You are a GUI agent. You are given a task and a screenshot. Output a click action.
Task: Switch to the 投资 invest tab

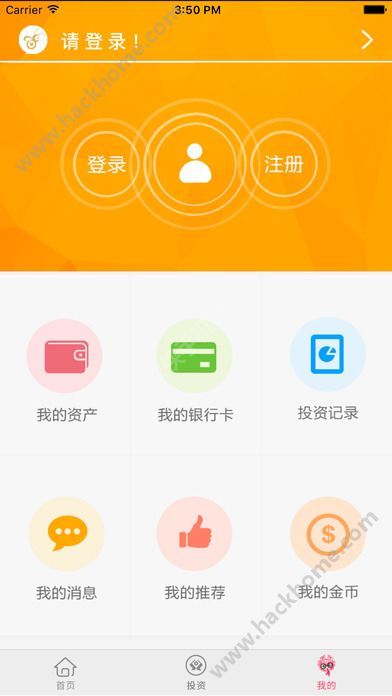pos(196,673)
